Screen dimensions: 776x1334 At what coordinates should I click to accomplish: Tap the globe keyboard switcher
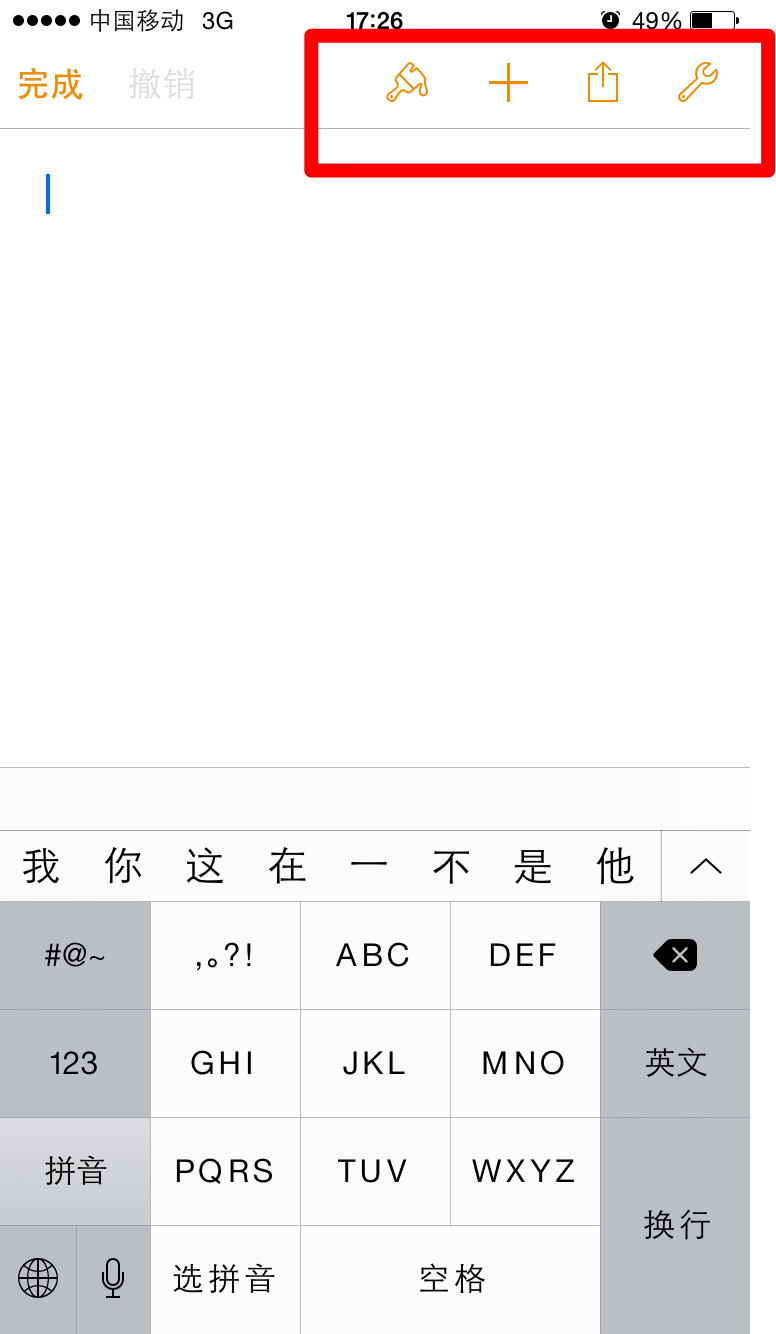(38, 1279)
